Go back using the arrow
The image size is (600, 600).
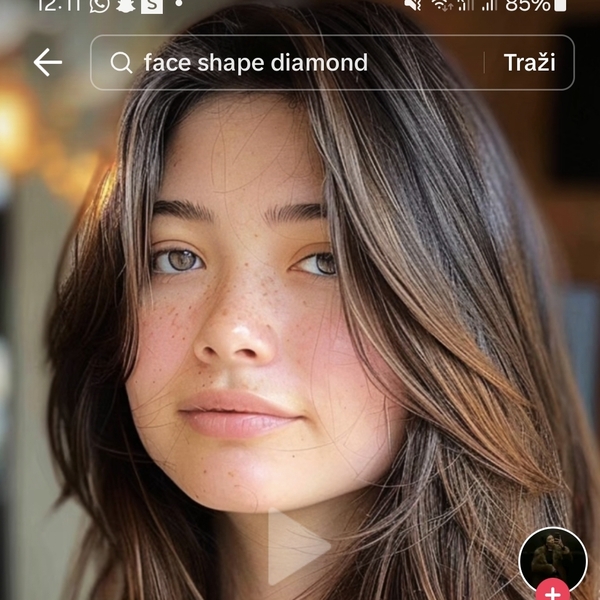pos(47,62)
